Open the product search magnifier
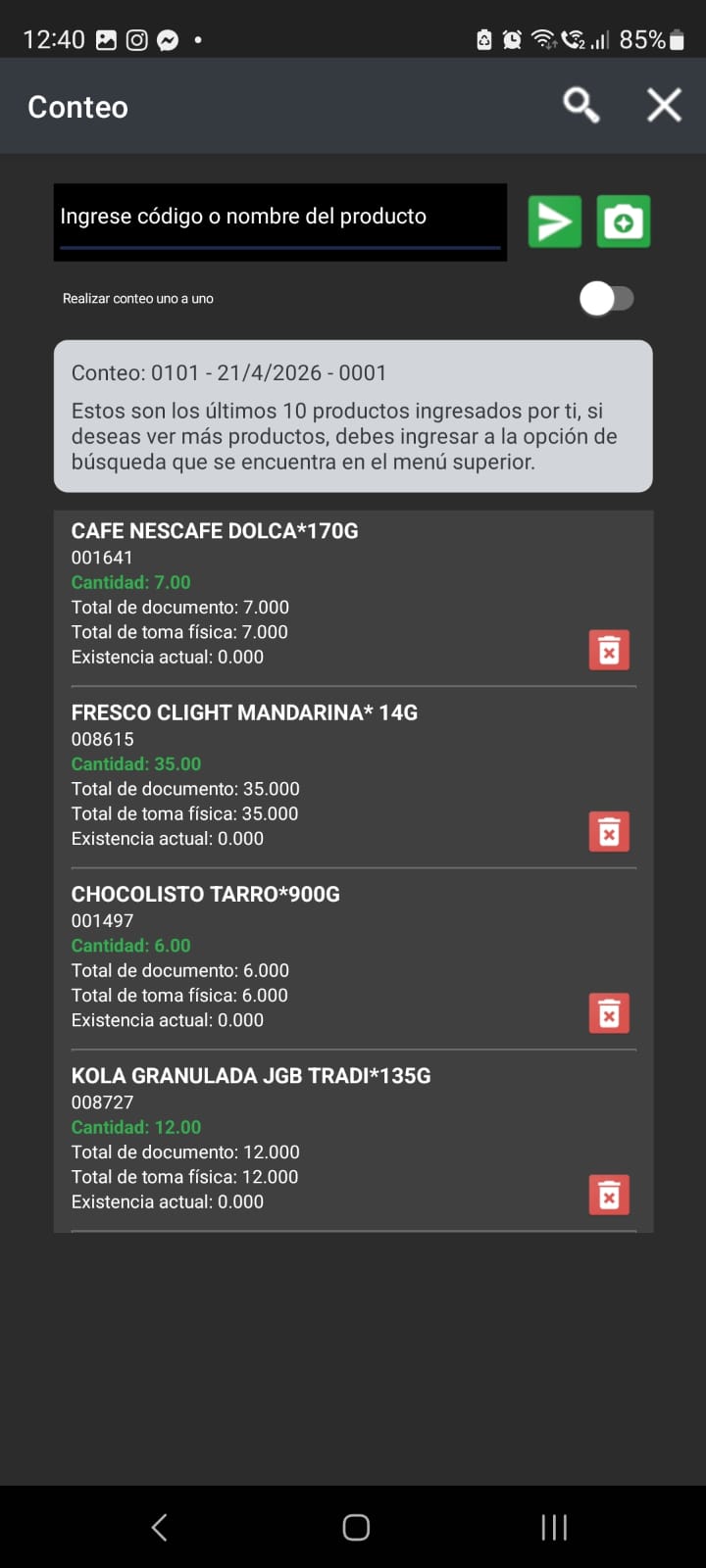 coord(580,104)
